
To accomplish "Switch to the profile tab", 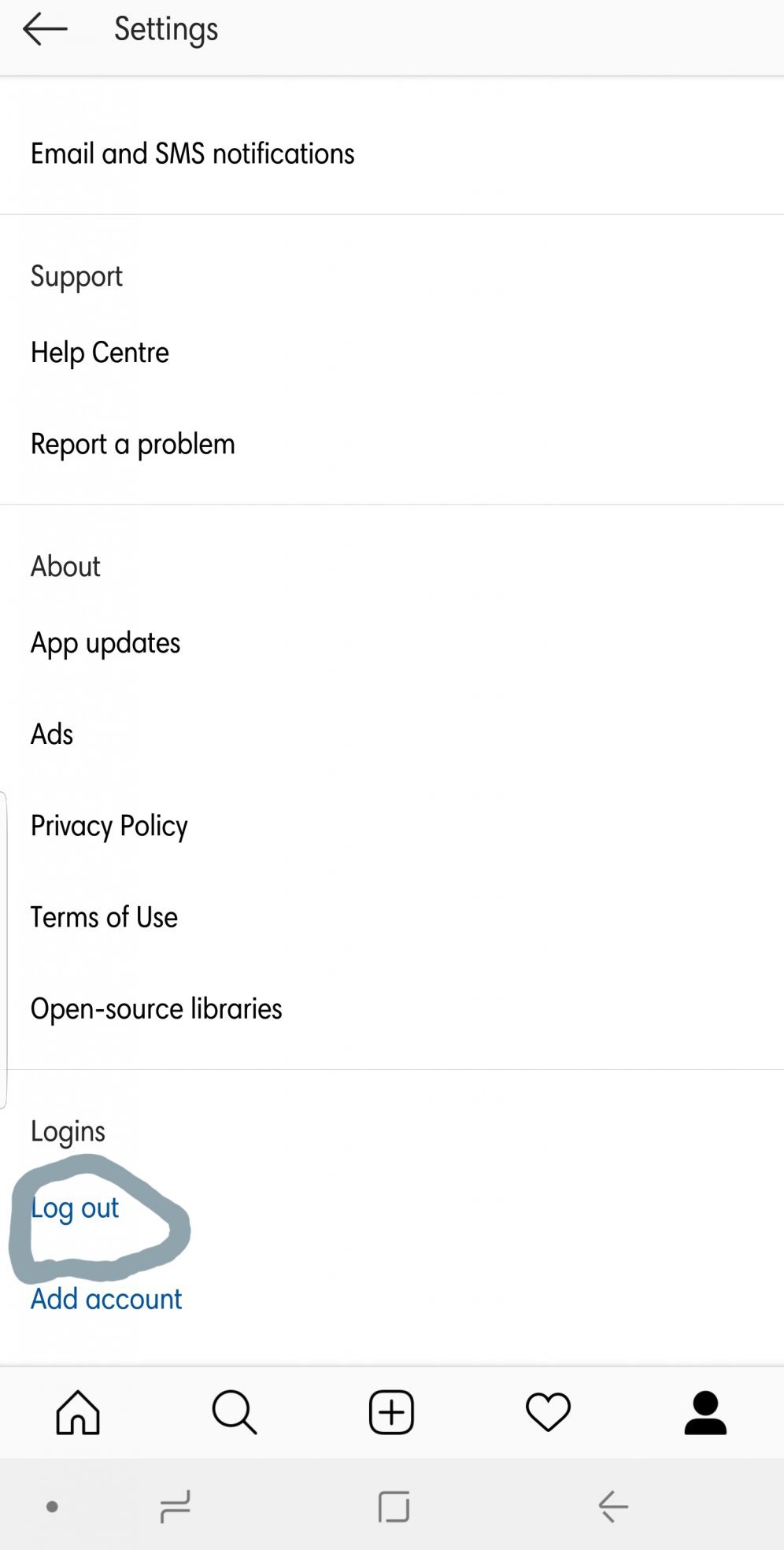I will pos(705,1412).
